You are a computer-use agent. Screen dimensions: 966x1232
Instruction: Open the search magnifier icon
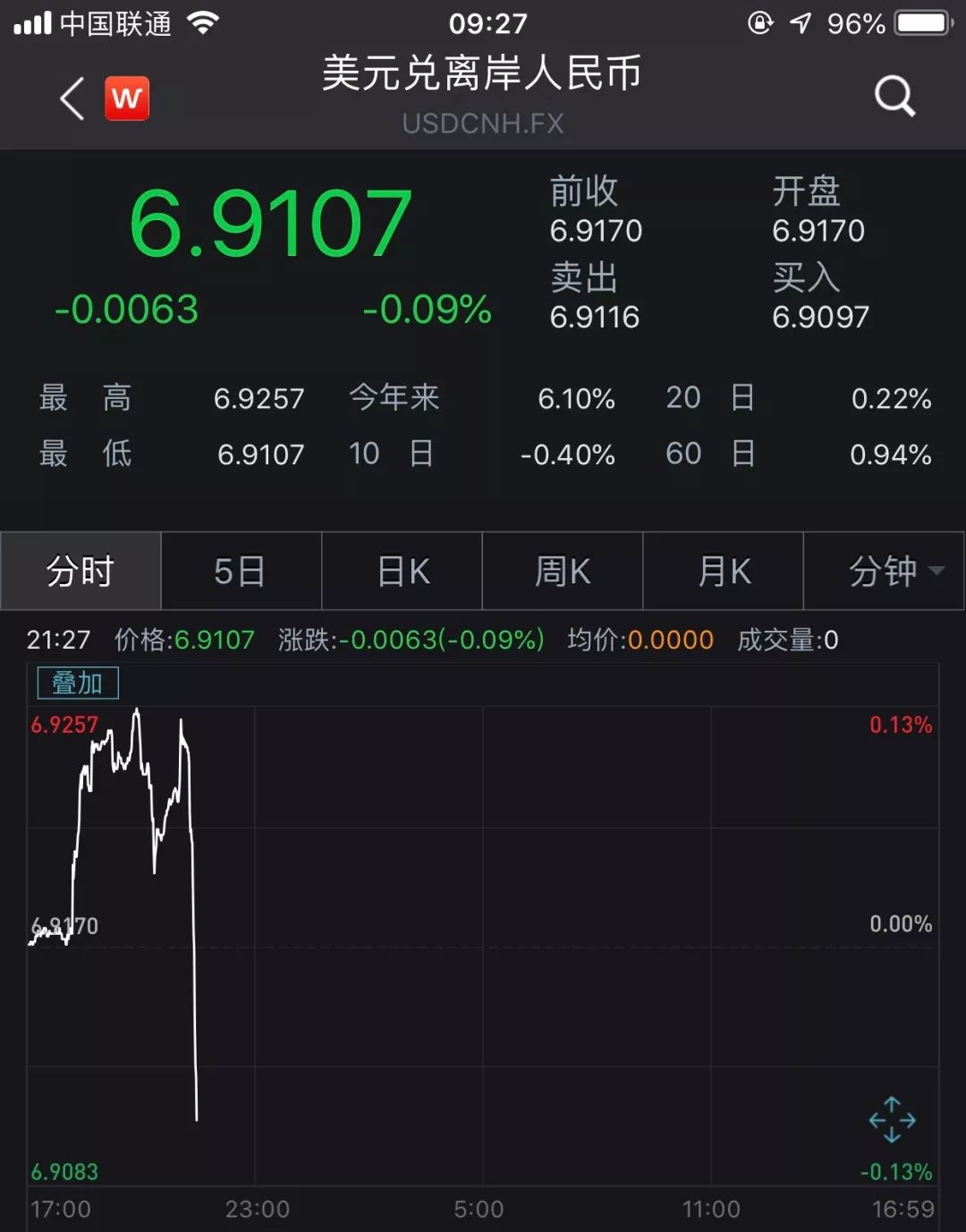[x=894, y=96]
